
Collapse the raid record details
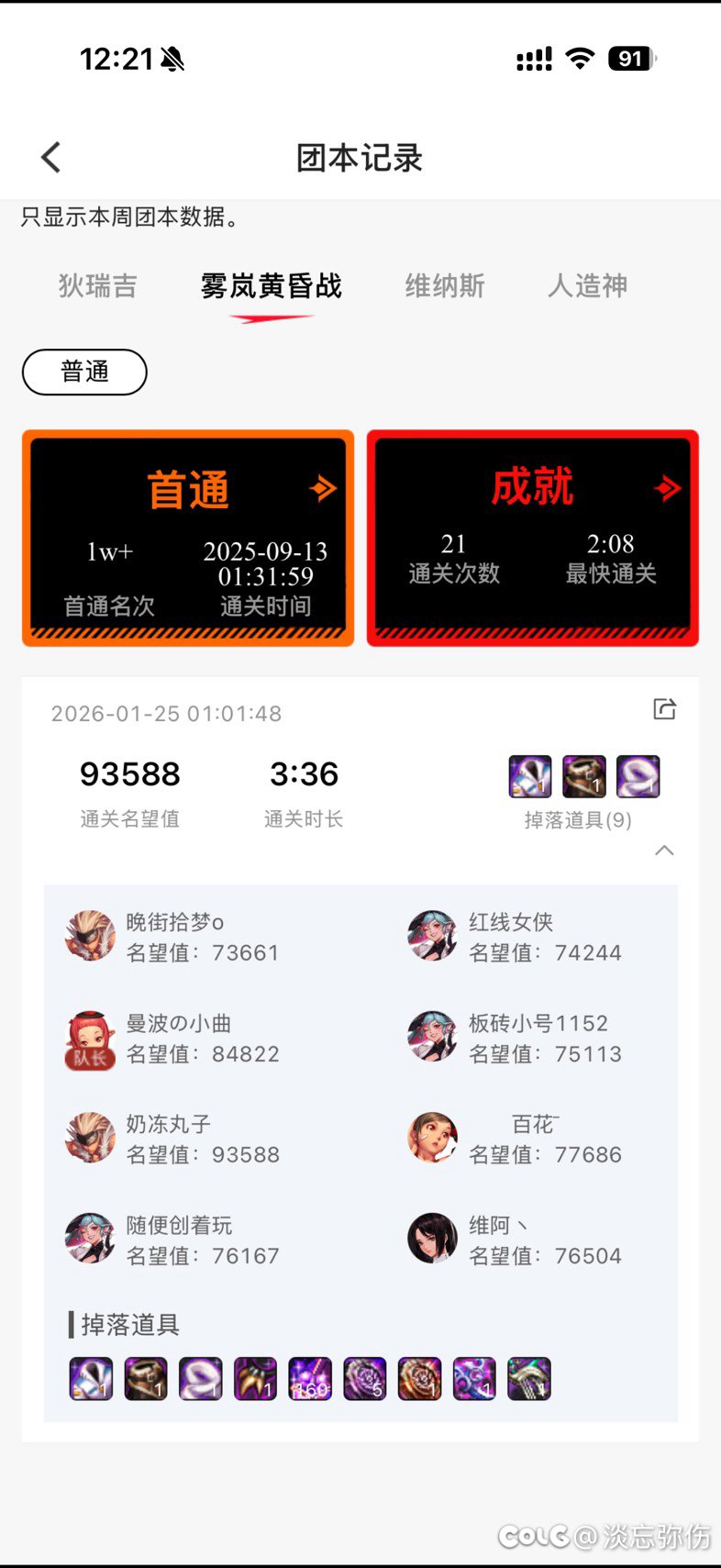(664, 851)
